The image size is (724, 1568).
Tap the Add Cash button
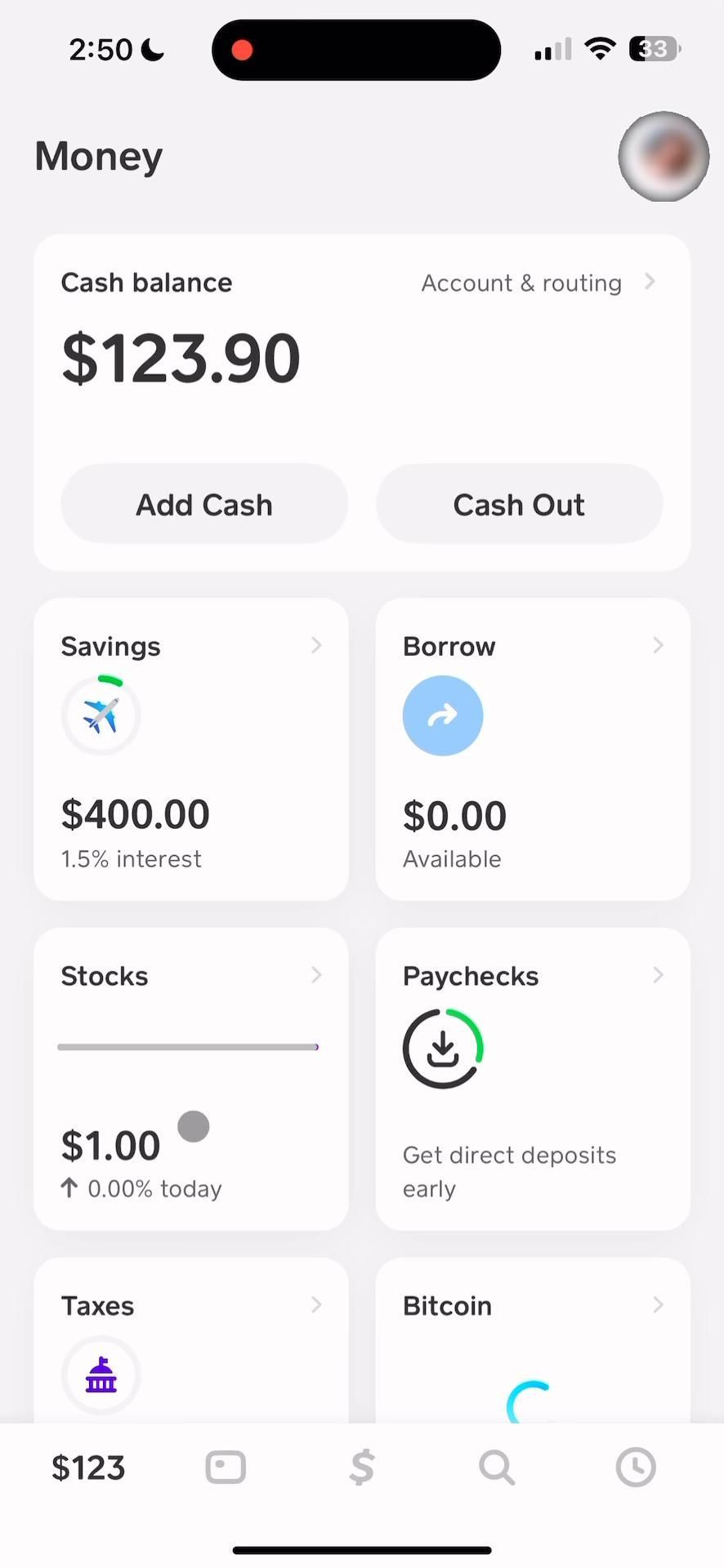204,505
